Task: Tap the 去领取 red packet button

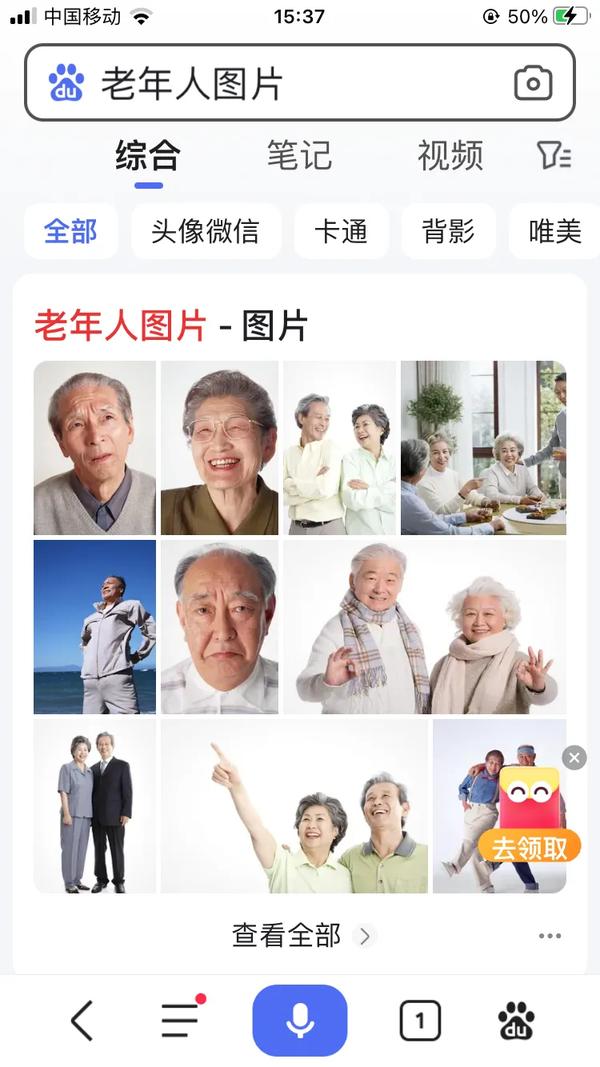Action: tap(530, 847)
